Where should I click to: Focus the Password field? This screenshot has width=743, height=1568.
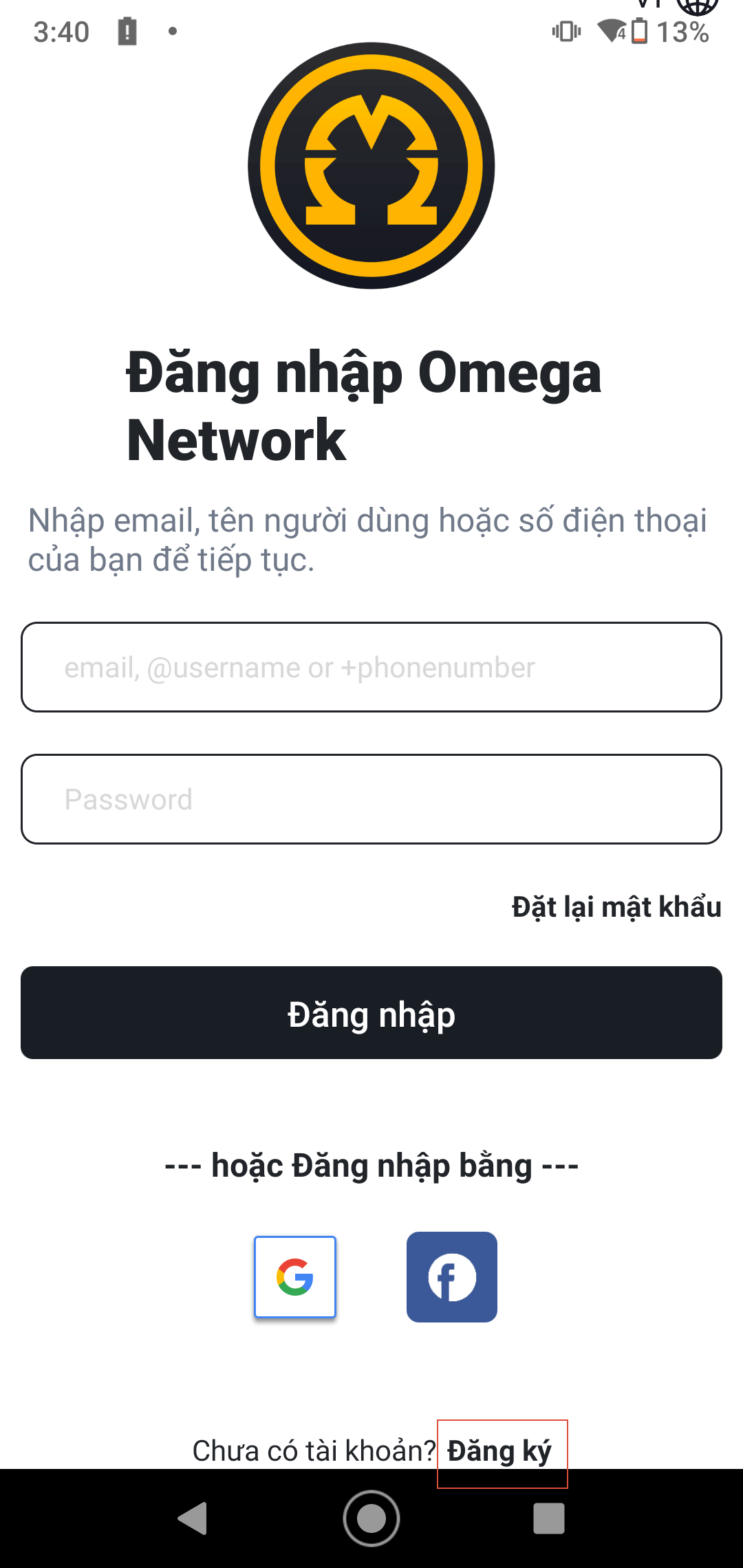tap(371, 799)
